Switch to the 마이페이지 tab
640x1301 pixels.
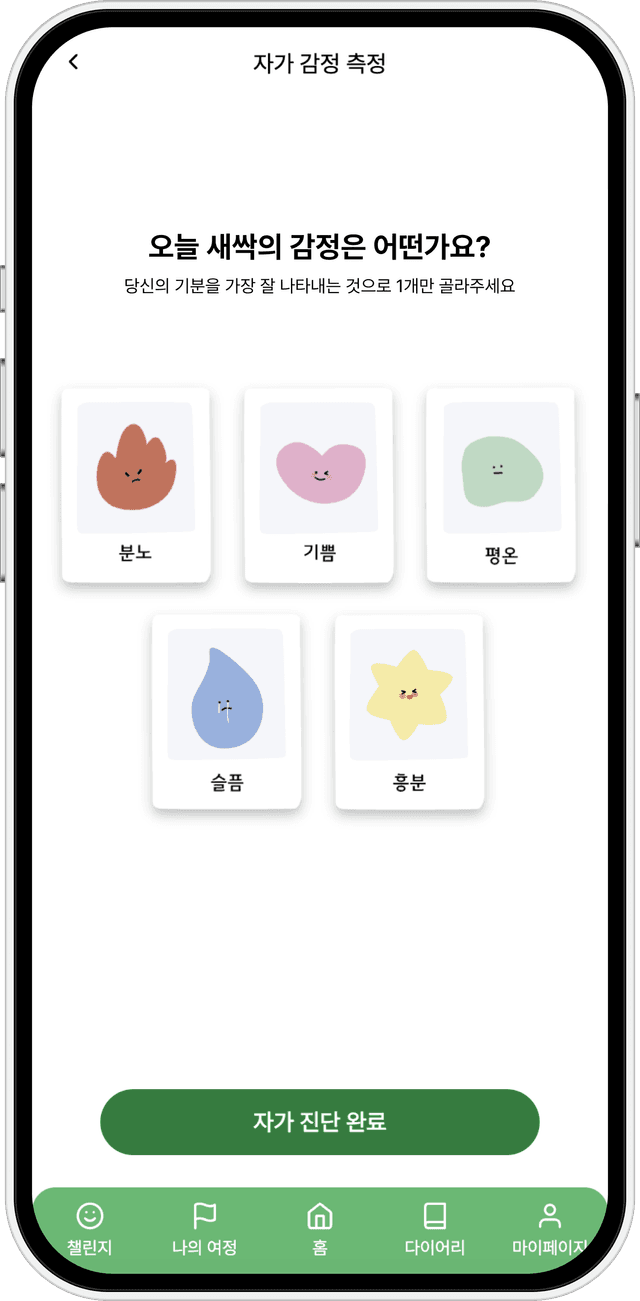pos(549,1229)
